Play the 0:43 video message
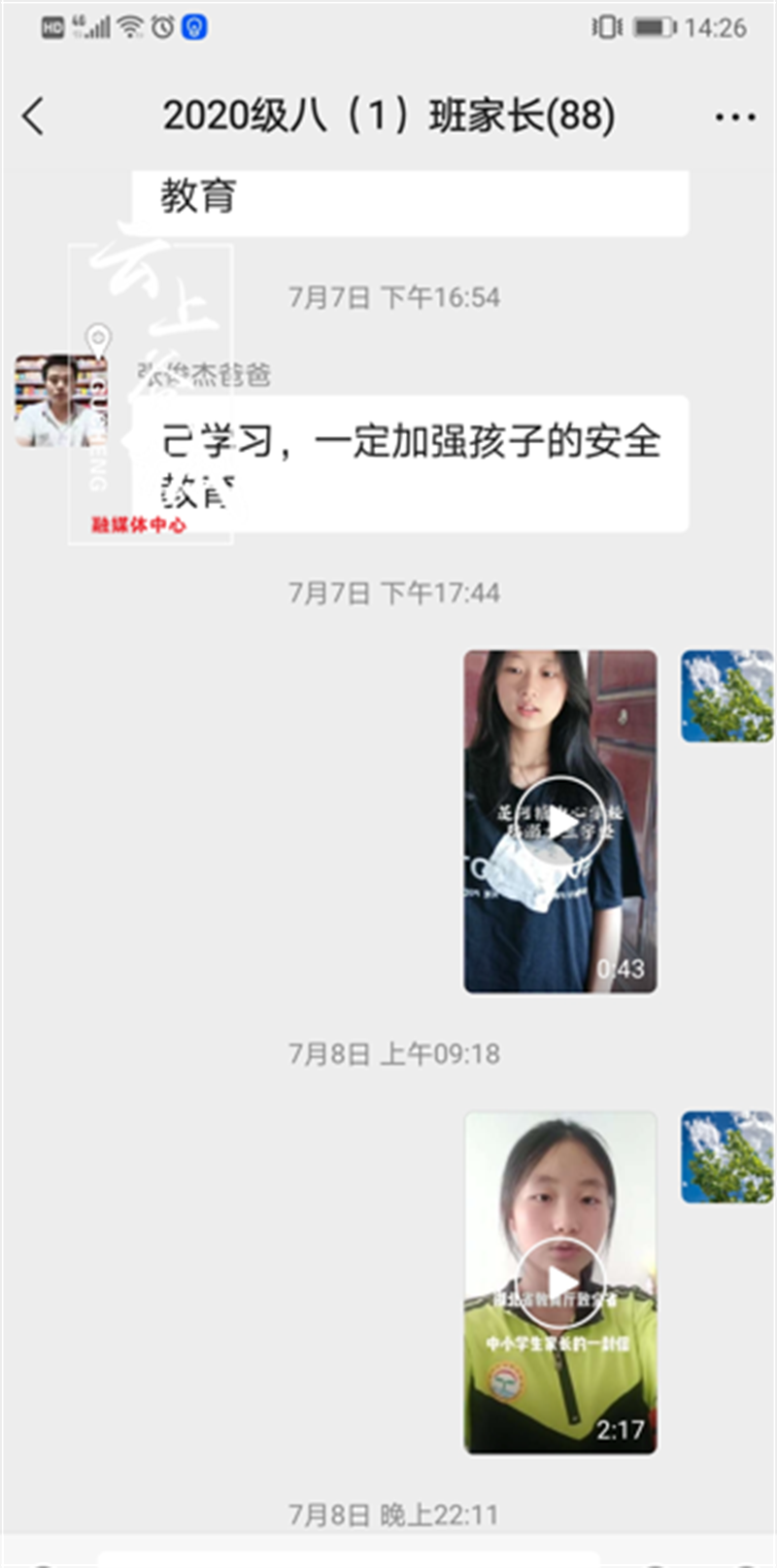 [x=560, y=822]
